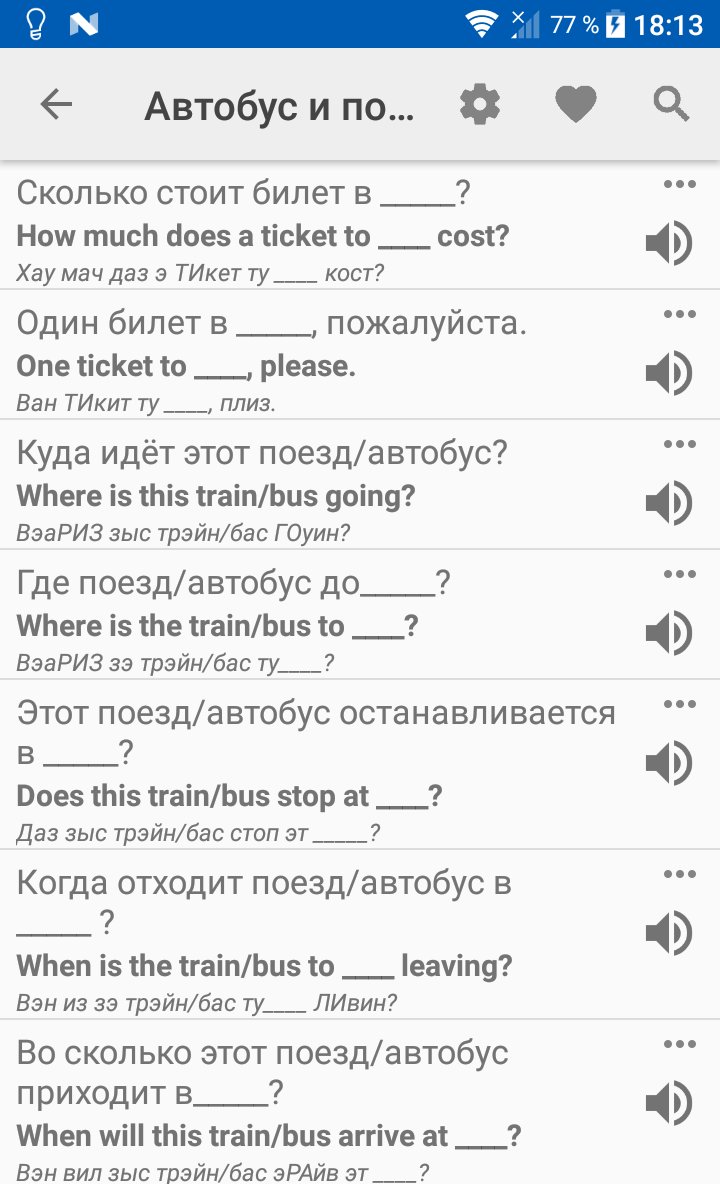Viewport: 720px width, 1184px height.
Task: Open the search icon
Action: 669,103
